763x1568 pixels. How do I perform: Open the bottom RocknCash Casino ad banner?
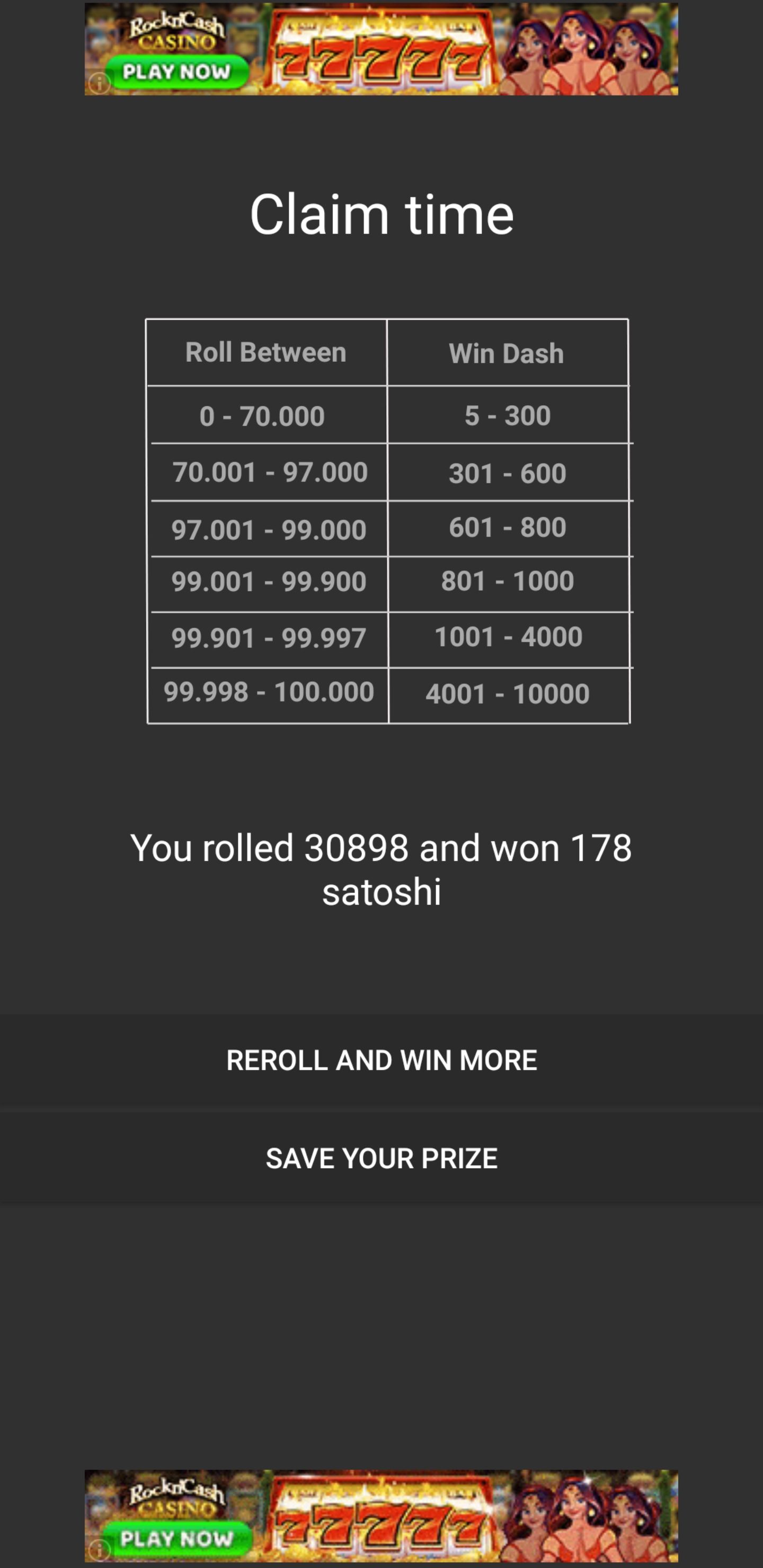coord(381,1516)
